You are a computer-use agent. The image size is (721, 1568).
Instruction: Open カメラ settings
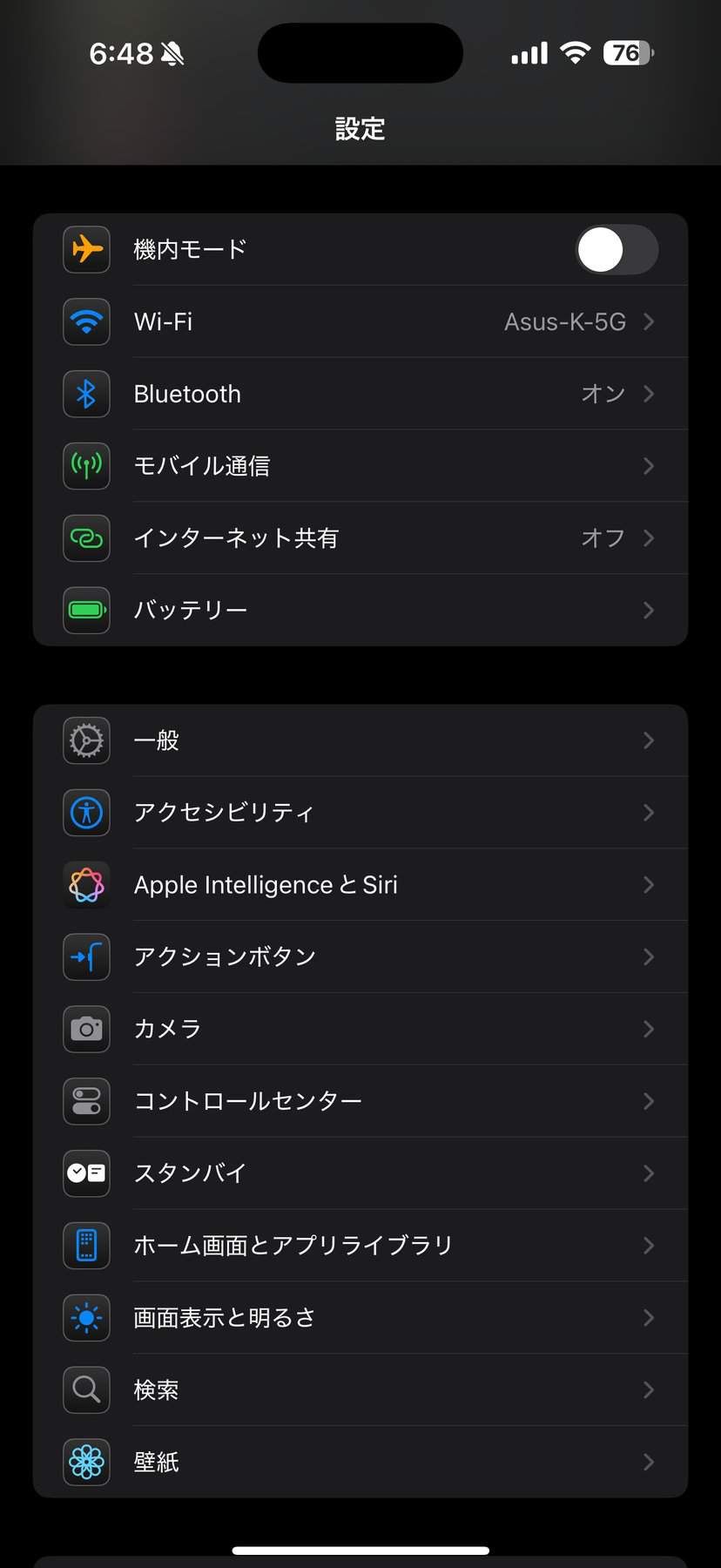[360, 1029]
